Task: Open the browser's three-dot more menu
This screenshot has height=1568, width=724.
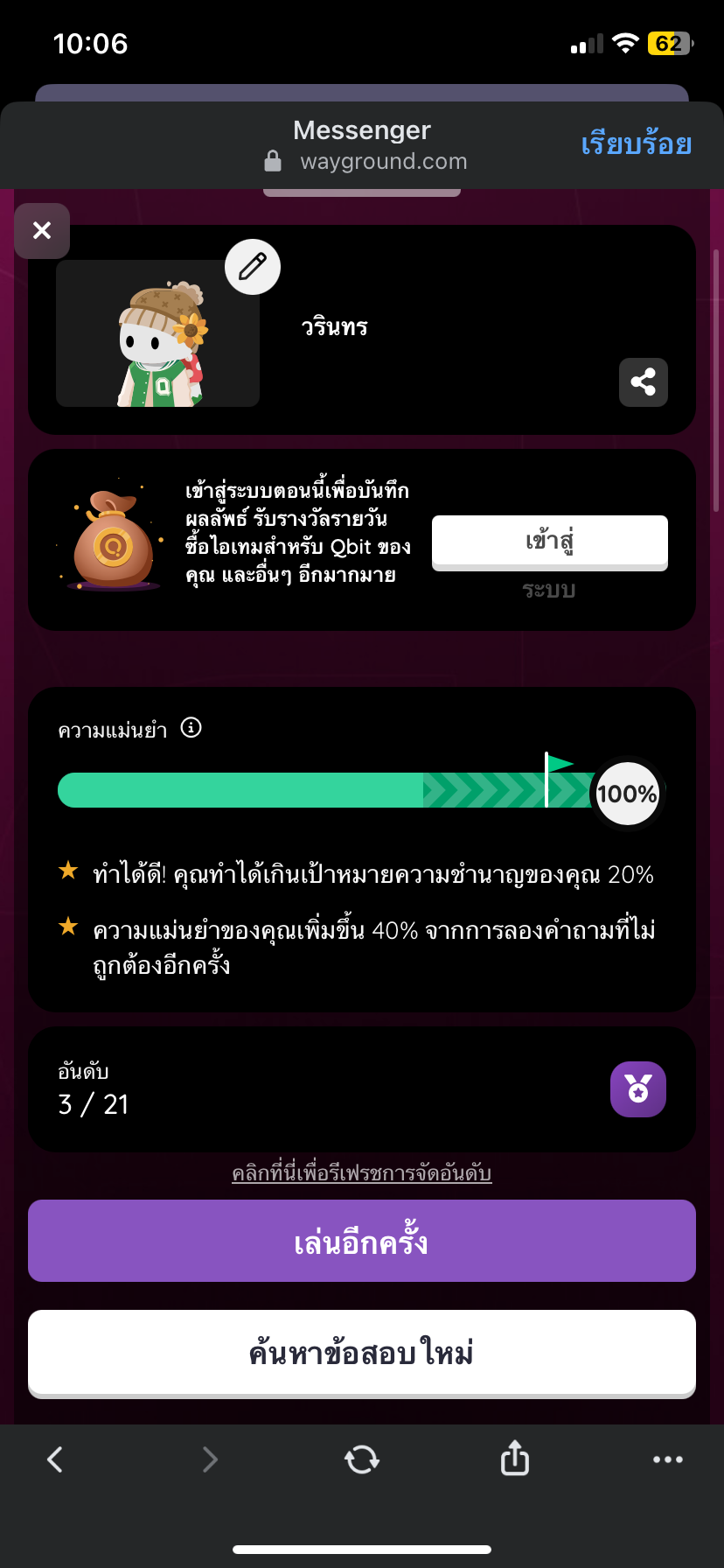Action: pyautogui.click(x=667, y=1459)
